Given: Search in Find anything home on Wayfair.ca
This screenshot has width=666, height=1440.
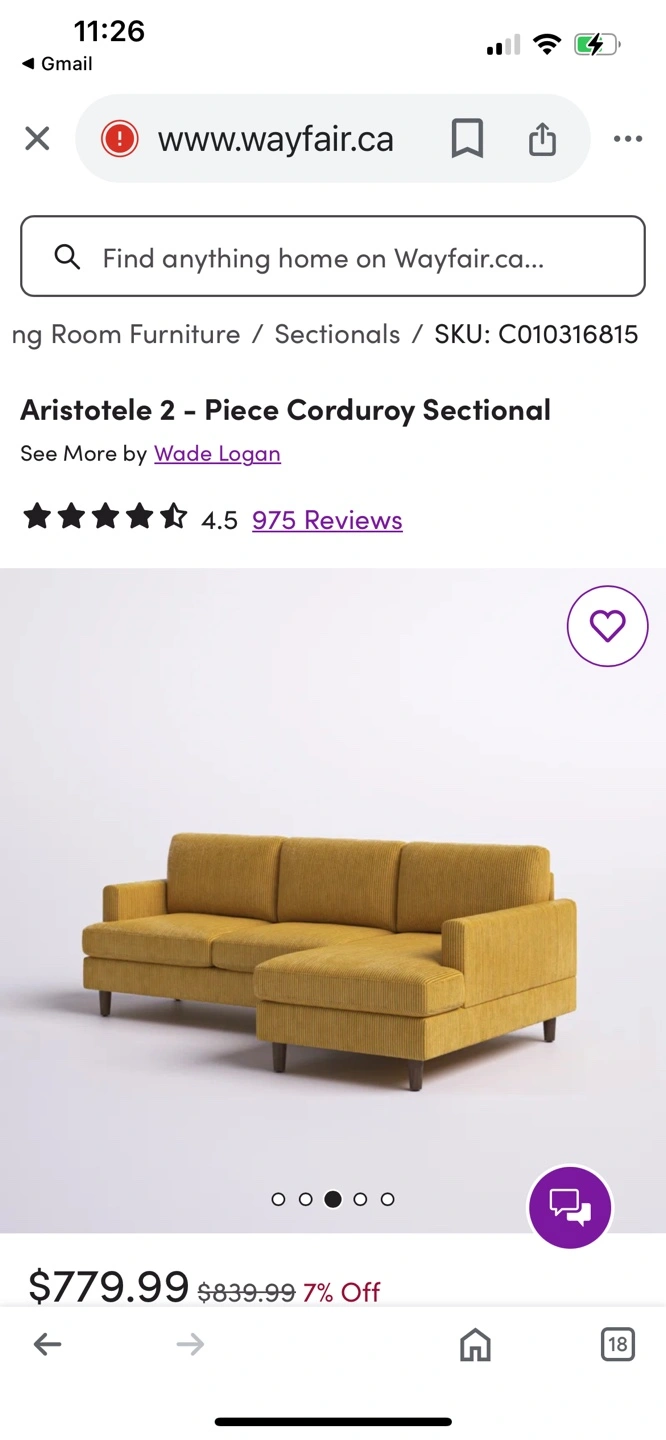Looking at the screenshot, I should 332,258.
